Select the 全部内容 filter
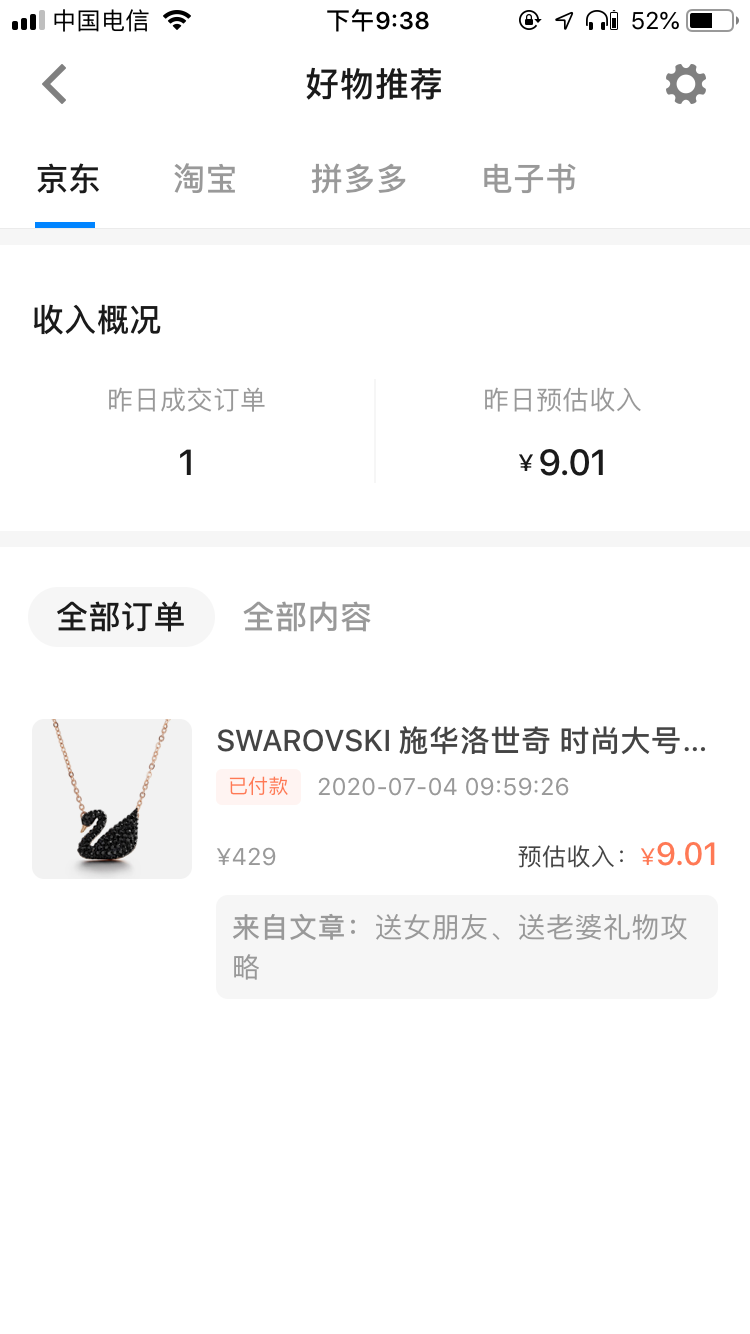This screenshot has width=750, height=1334. point(307,617)
